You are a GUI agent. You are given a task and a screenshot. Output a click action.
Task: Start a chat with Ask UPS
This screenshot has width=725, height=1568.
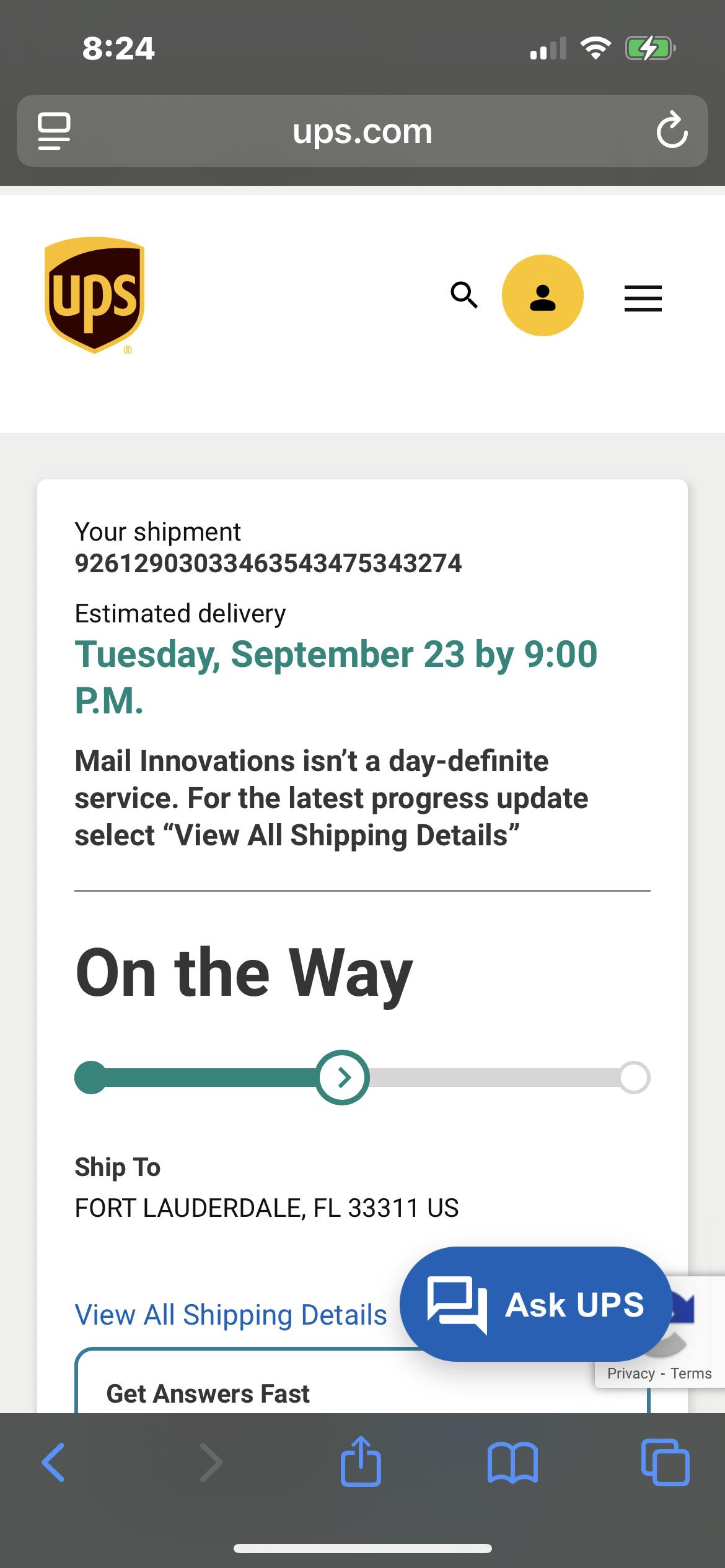tap(536, 1304)
